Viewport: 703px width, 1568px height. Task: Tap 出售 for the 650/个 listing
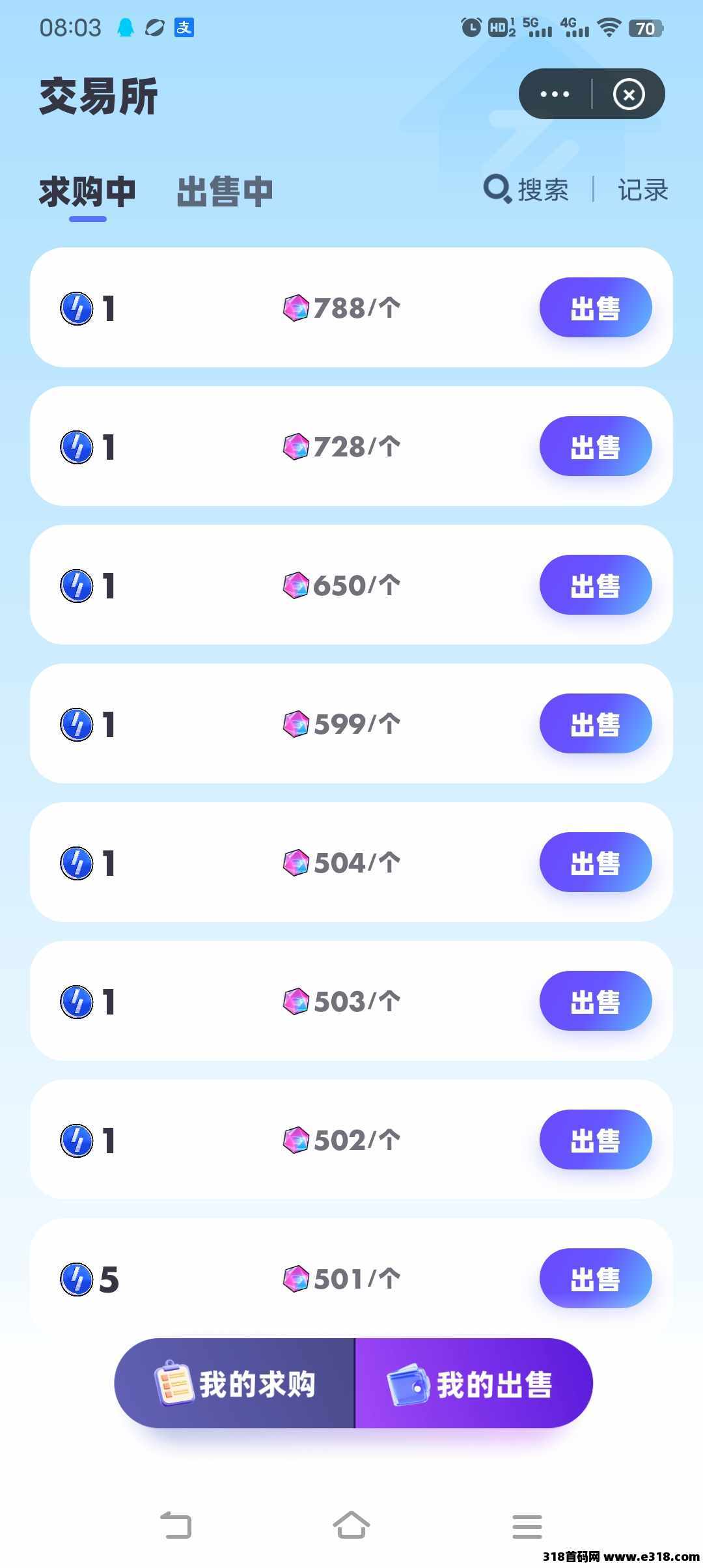point(596,585)
